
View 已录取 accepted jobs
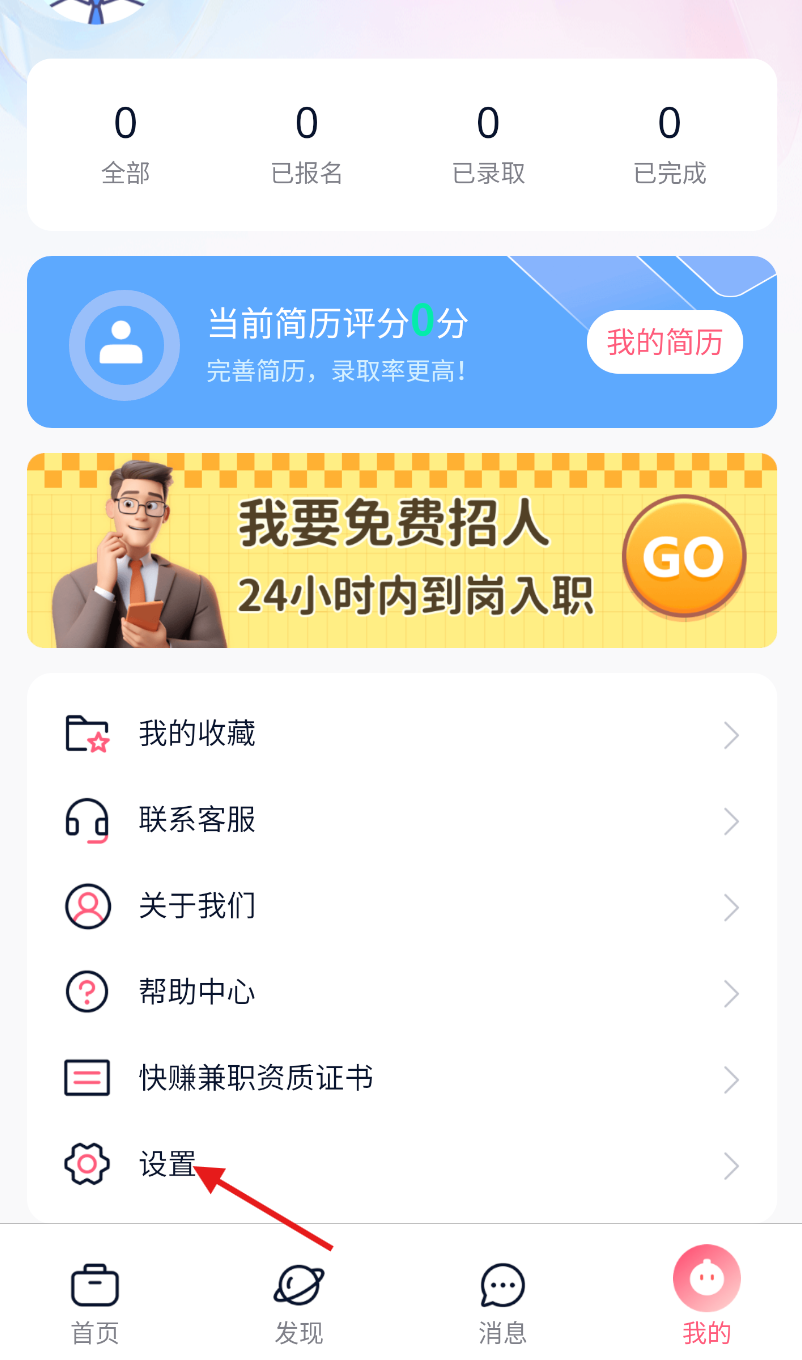click(x=488, y=145)
